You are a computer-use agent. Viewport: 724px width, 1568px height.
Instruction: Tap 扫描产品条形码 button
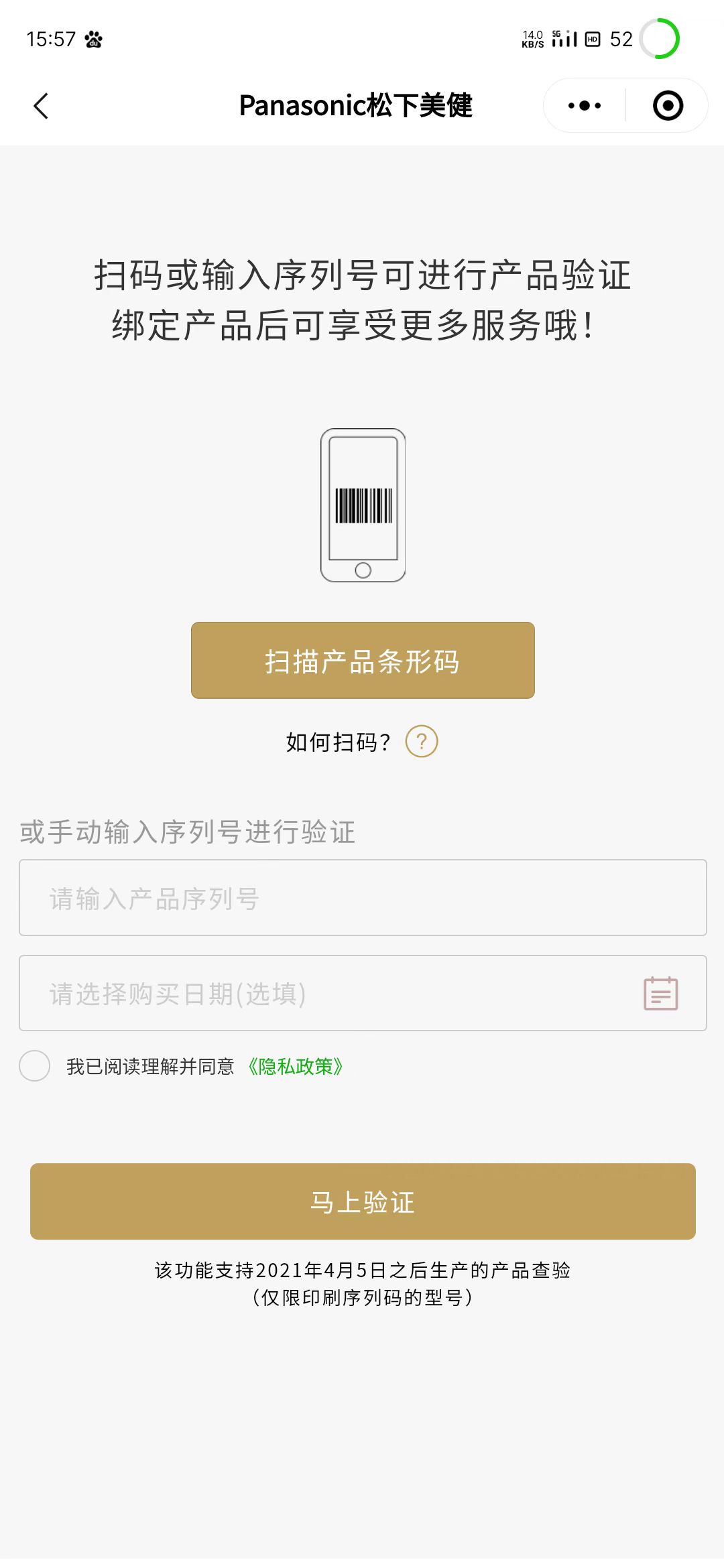pos(363,661)
